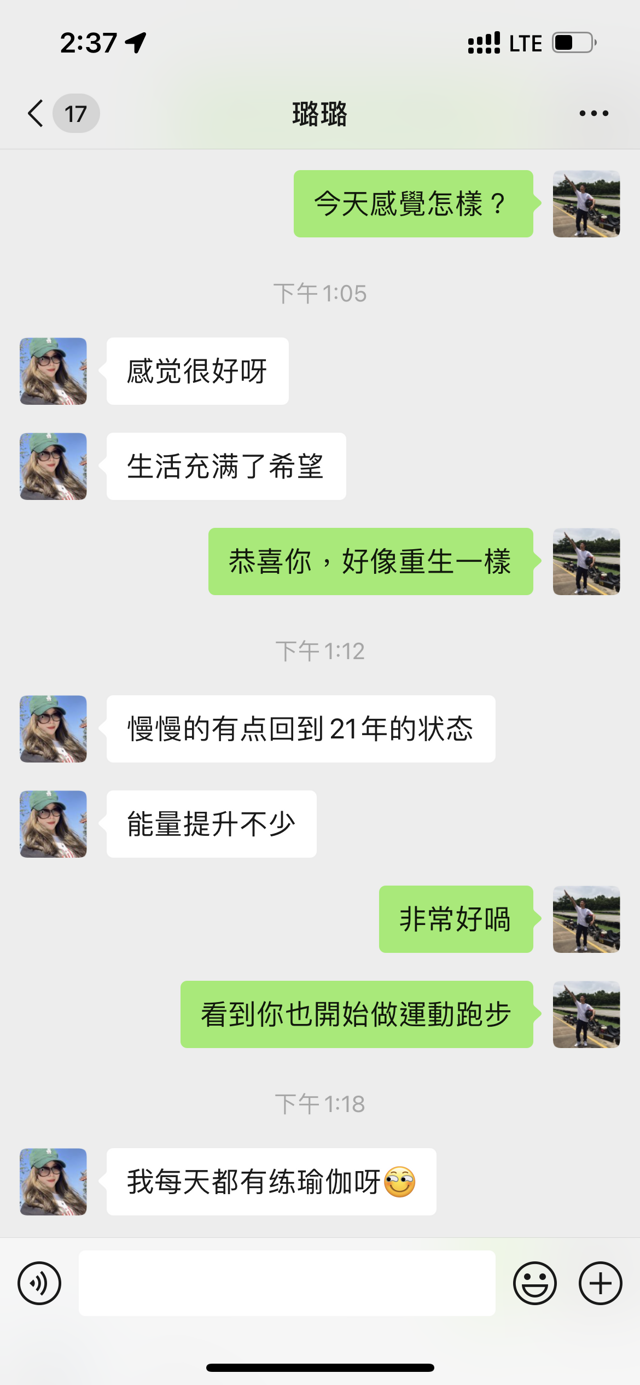Switch to voice message input
The width and height of the screenshot is (640, 1385).
pyautogui.click(x=40, y=1283)
